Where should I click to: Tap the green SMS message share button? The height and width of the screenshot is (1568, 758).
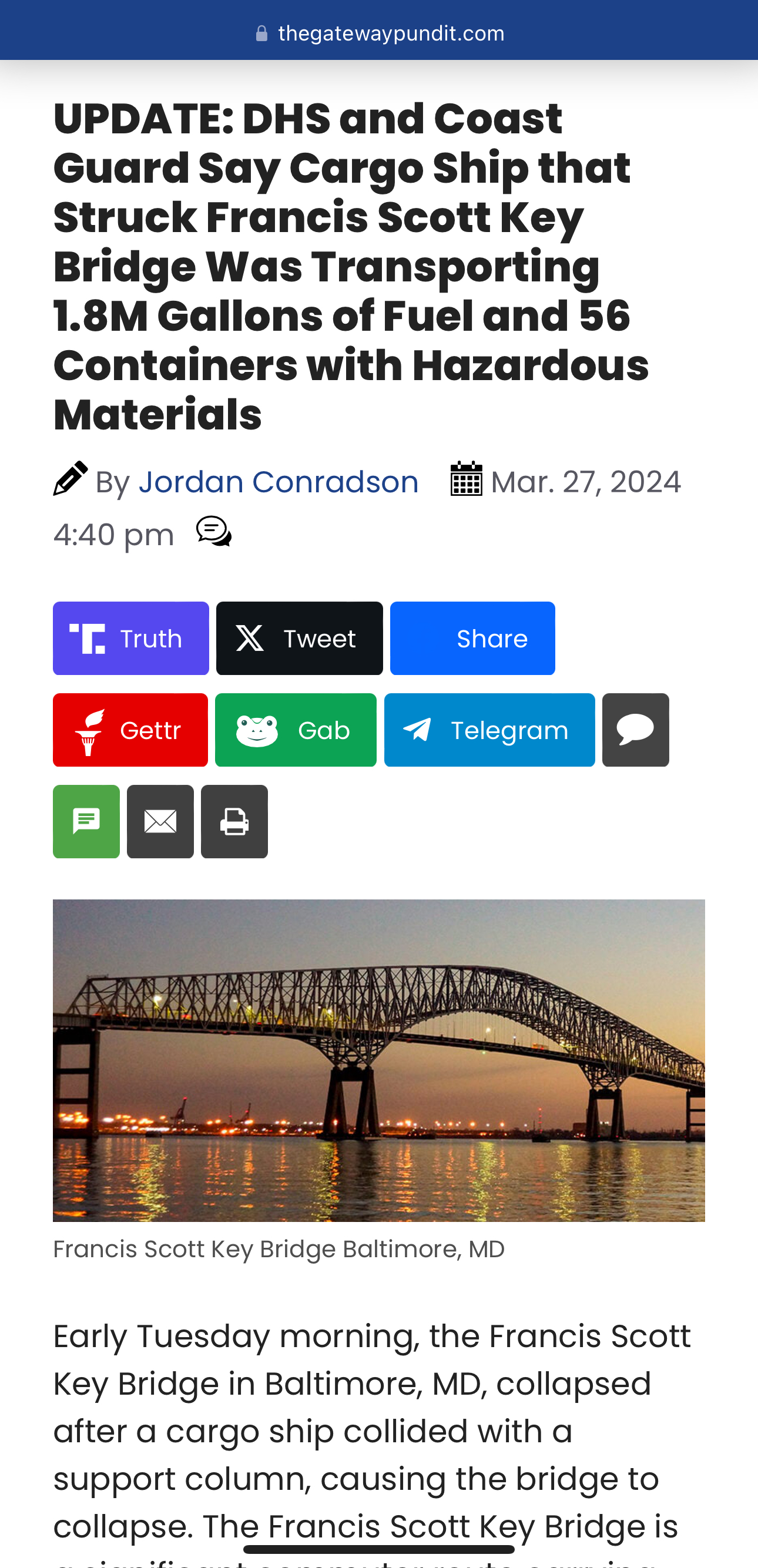86,822
